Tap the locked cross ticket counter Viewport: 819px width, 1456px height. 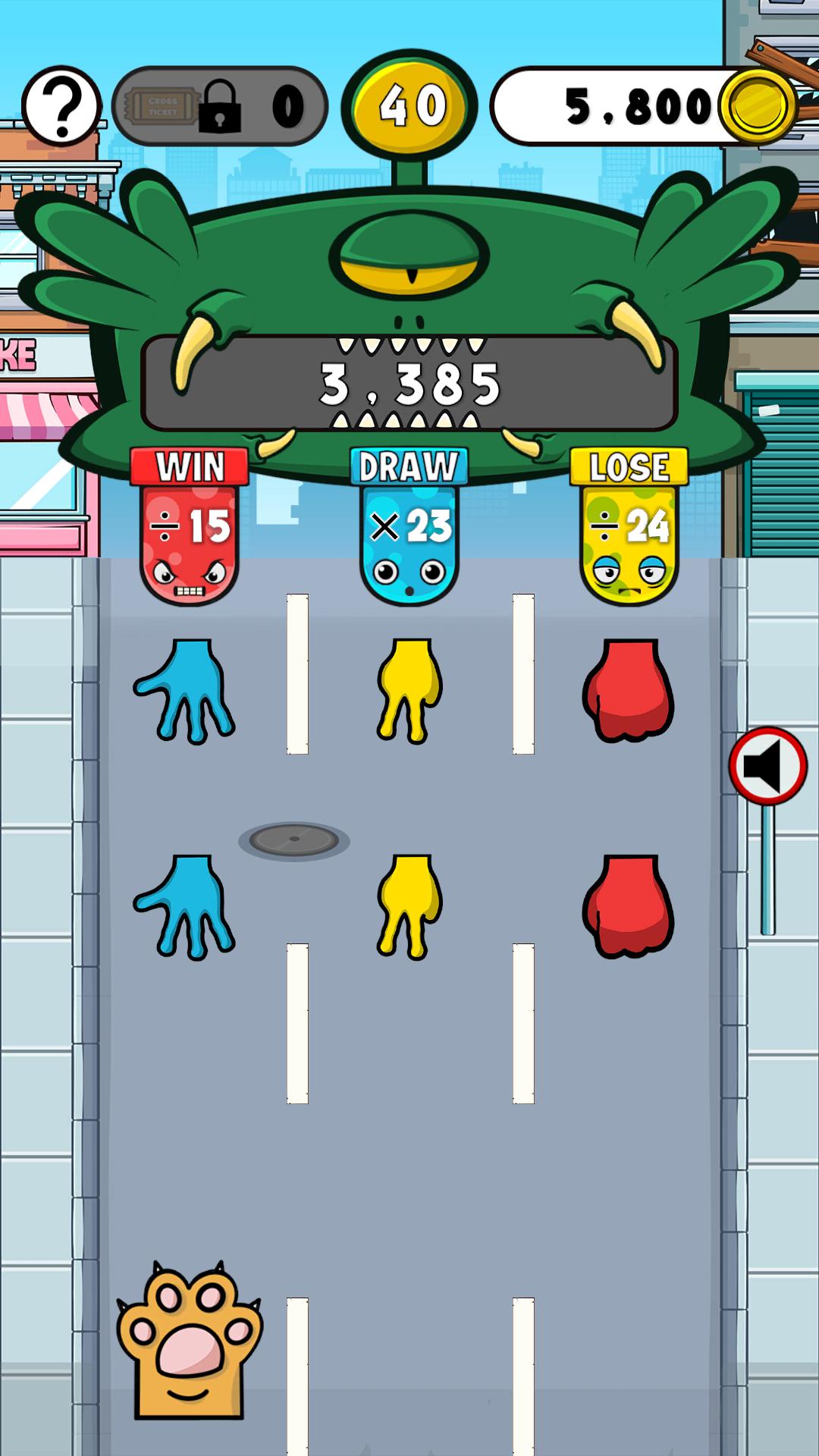tap(220, 106)
